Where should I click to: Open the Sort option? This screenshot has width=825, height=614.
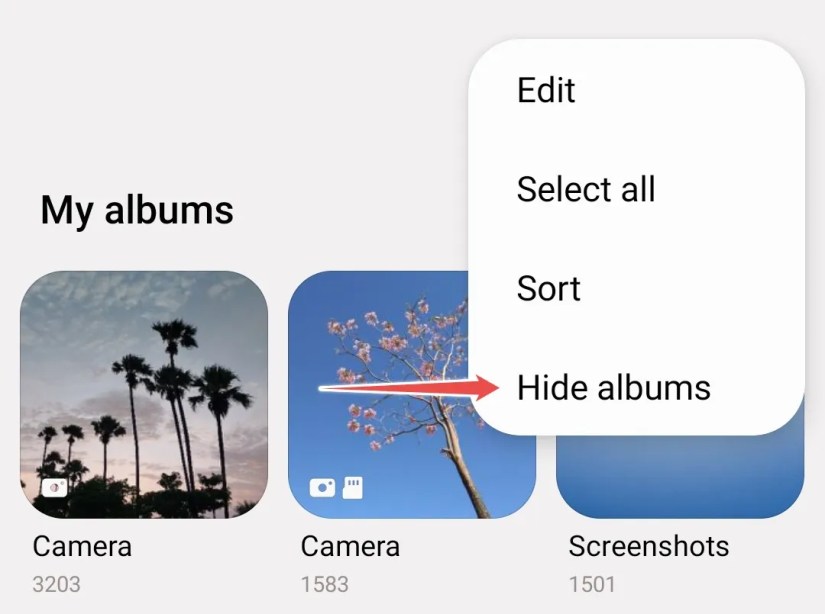(x=549, y=289)
